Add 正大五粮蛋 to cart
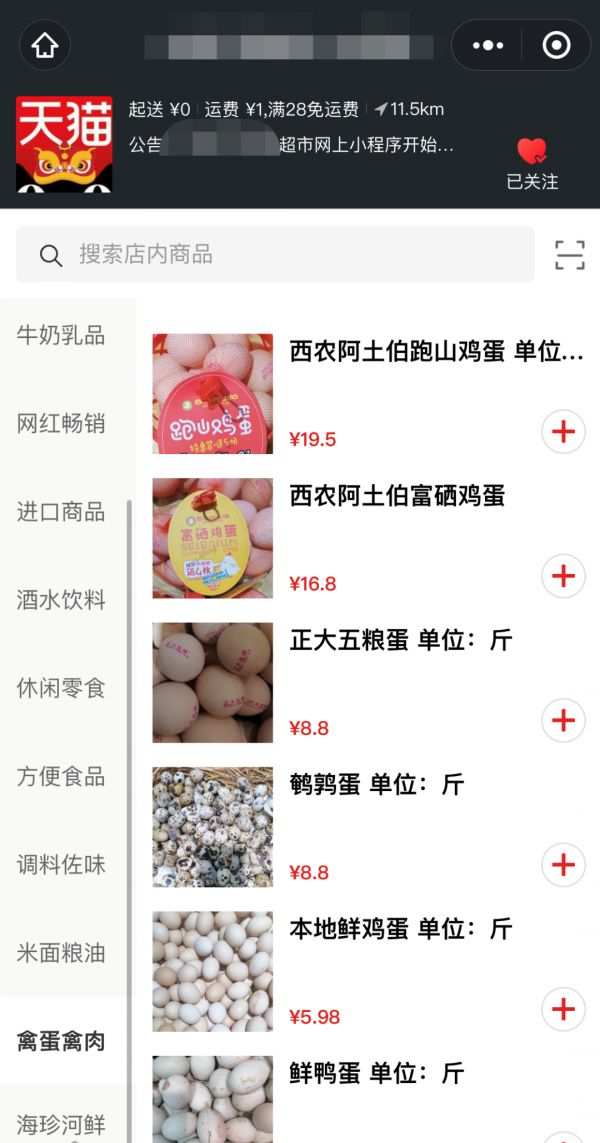 563,720
